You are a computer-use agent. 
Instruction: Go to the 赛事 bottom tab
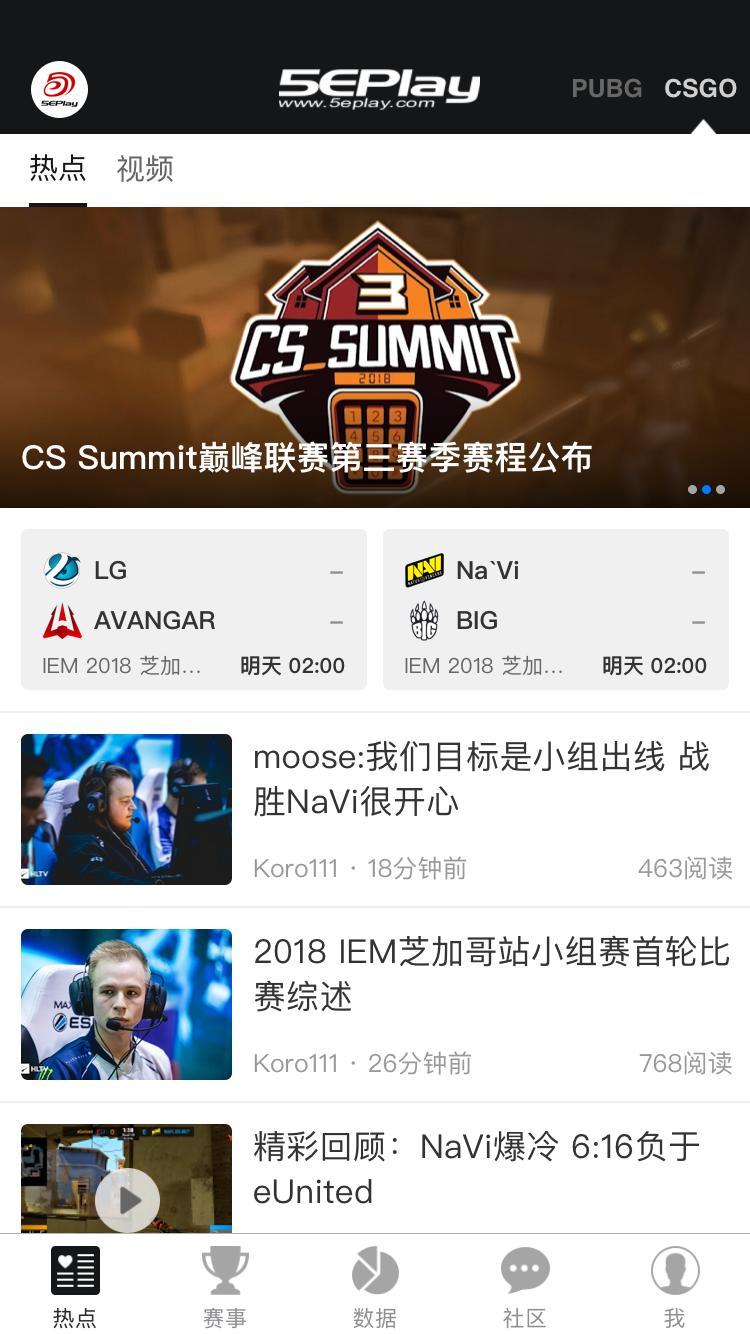pyautogui.click(x=225, y=1286)
